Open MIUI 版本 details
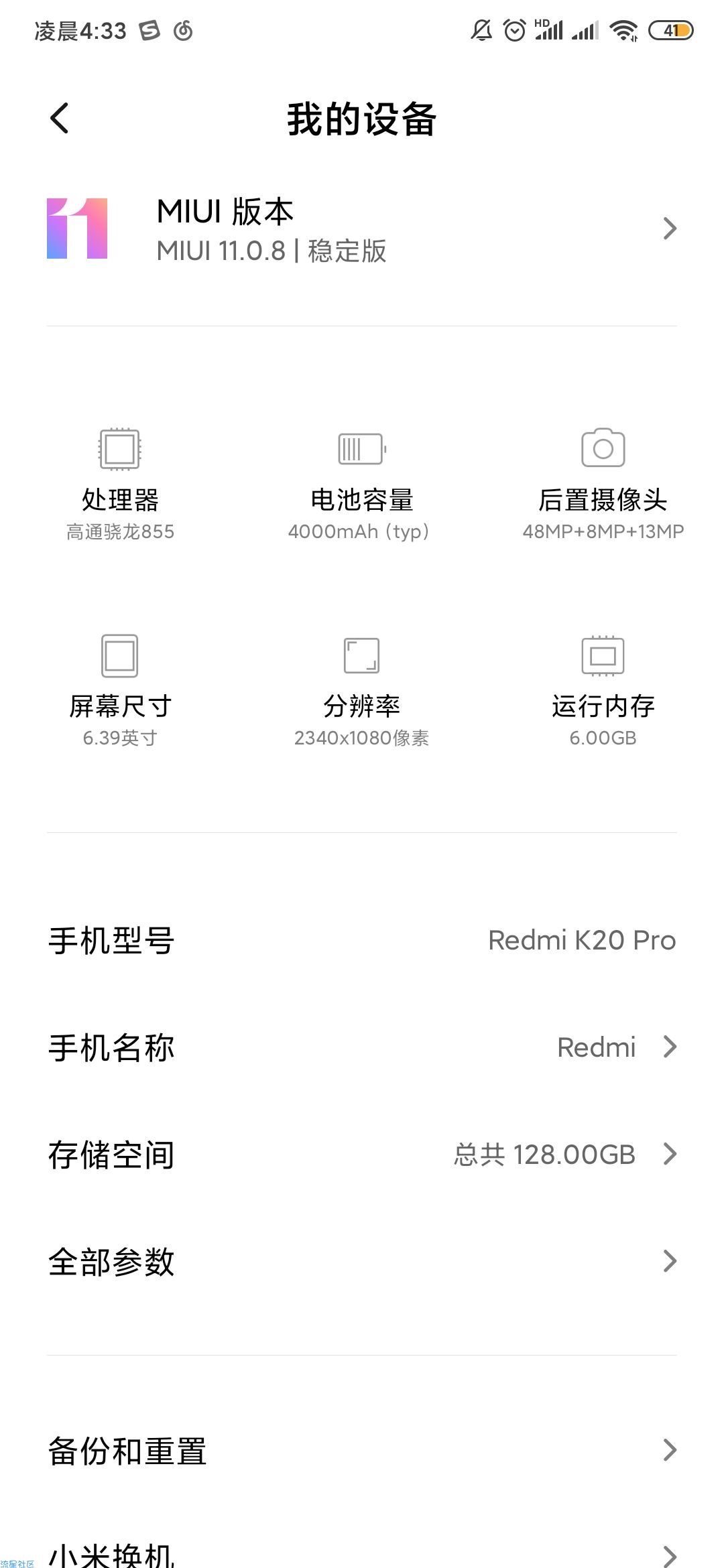Viewport: 724px width, 1568px height. pos(362,229)
